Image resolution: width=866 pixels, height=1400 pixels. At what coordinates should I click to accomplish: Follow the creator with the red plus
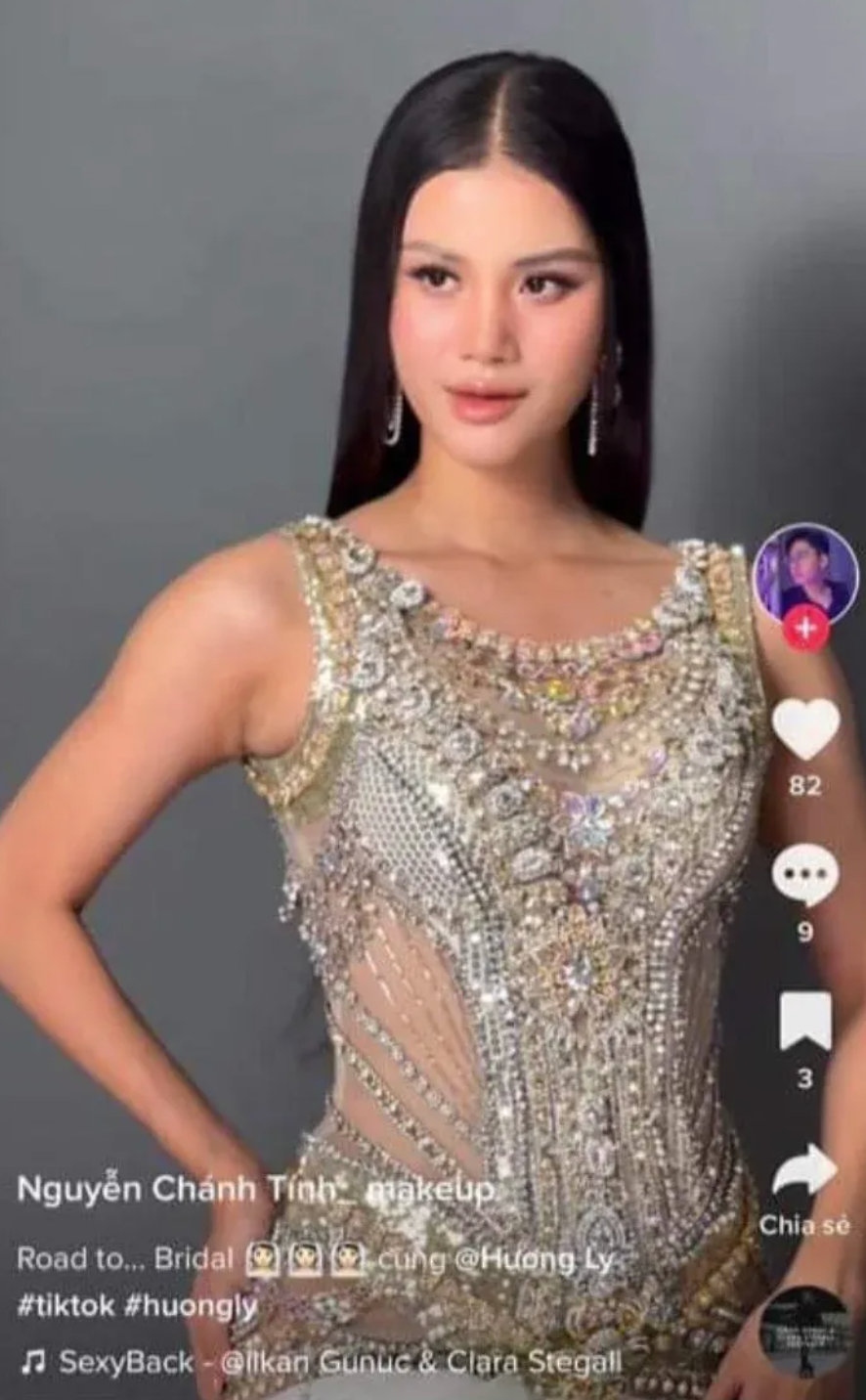click(x=805, y=628)
